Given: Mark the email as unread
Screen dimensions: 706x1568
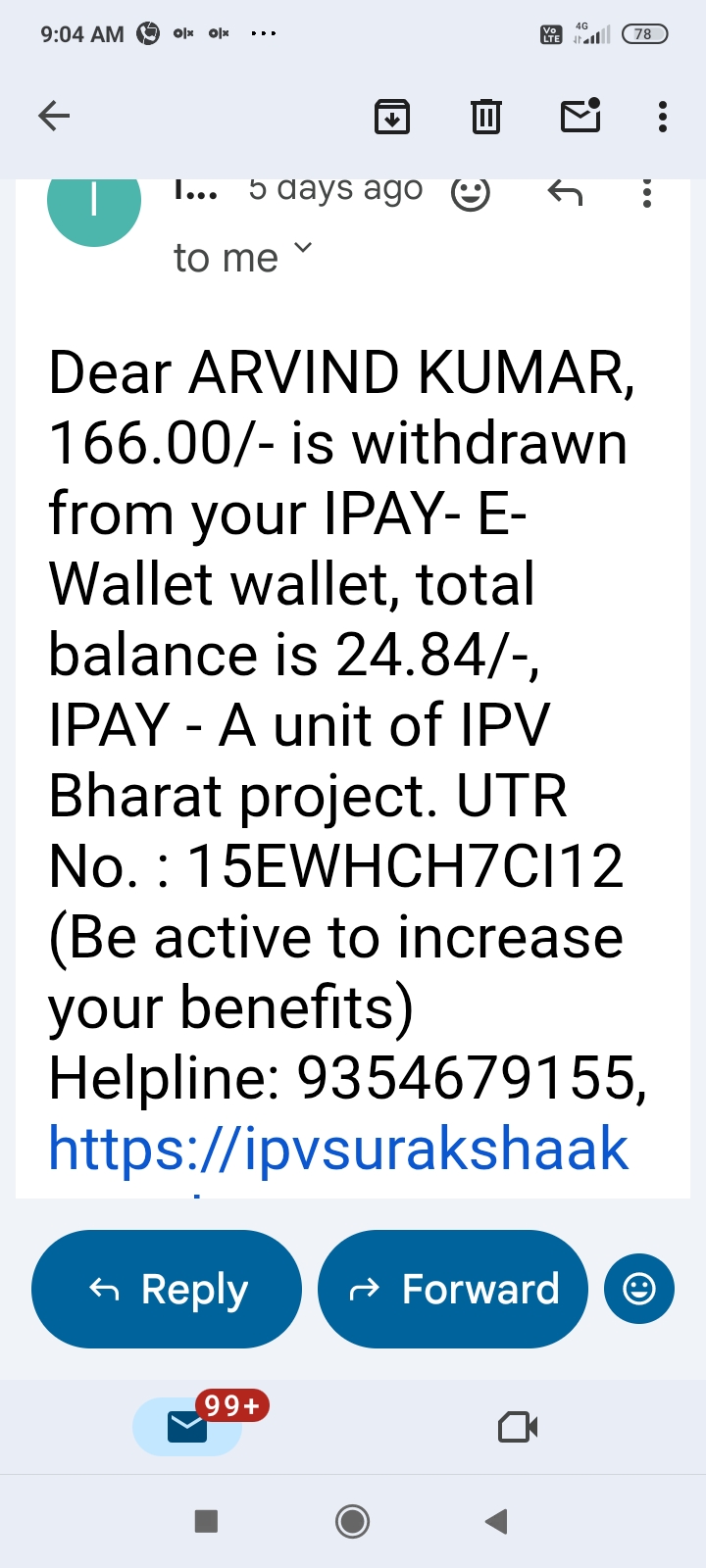Looking at the screenshot, I should [x=580, y=116].
